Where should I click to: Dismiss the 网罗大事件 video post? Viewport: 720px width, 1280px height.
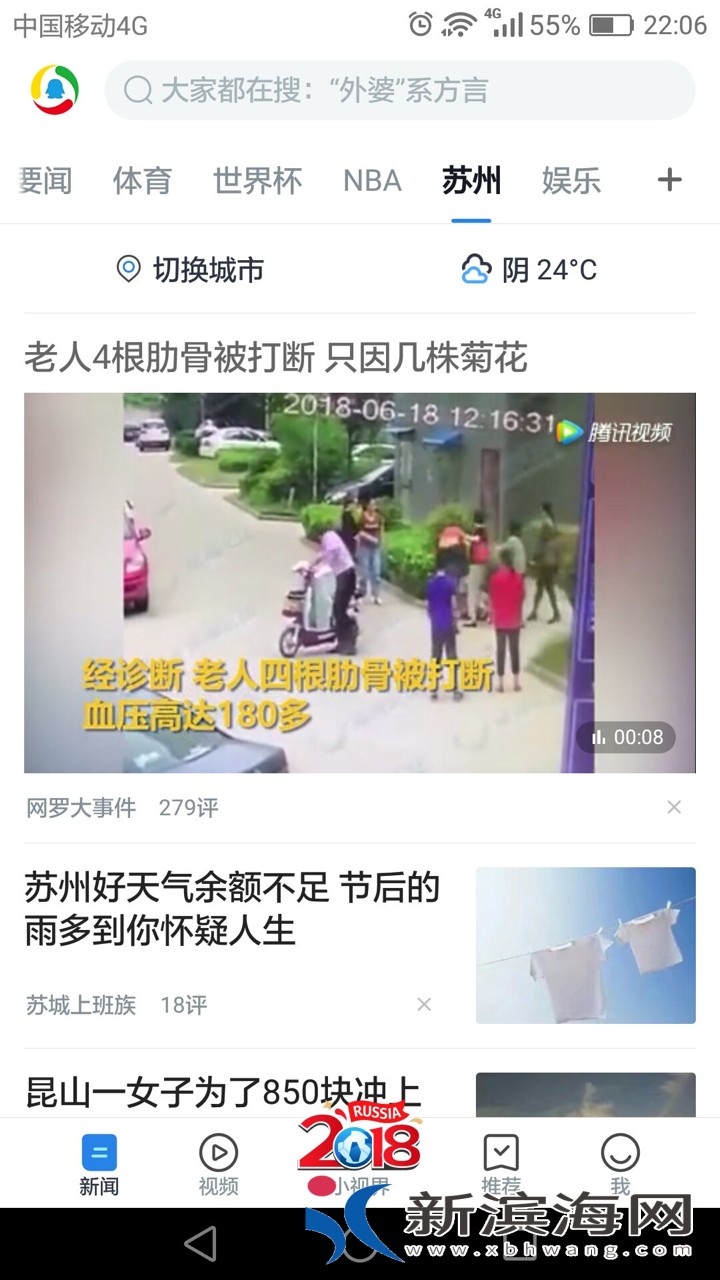pos(674,807)
